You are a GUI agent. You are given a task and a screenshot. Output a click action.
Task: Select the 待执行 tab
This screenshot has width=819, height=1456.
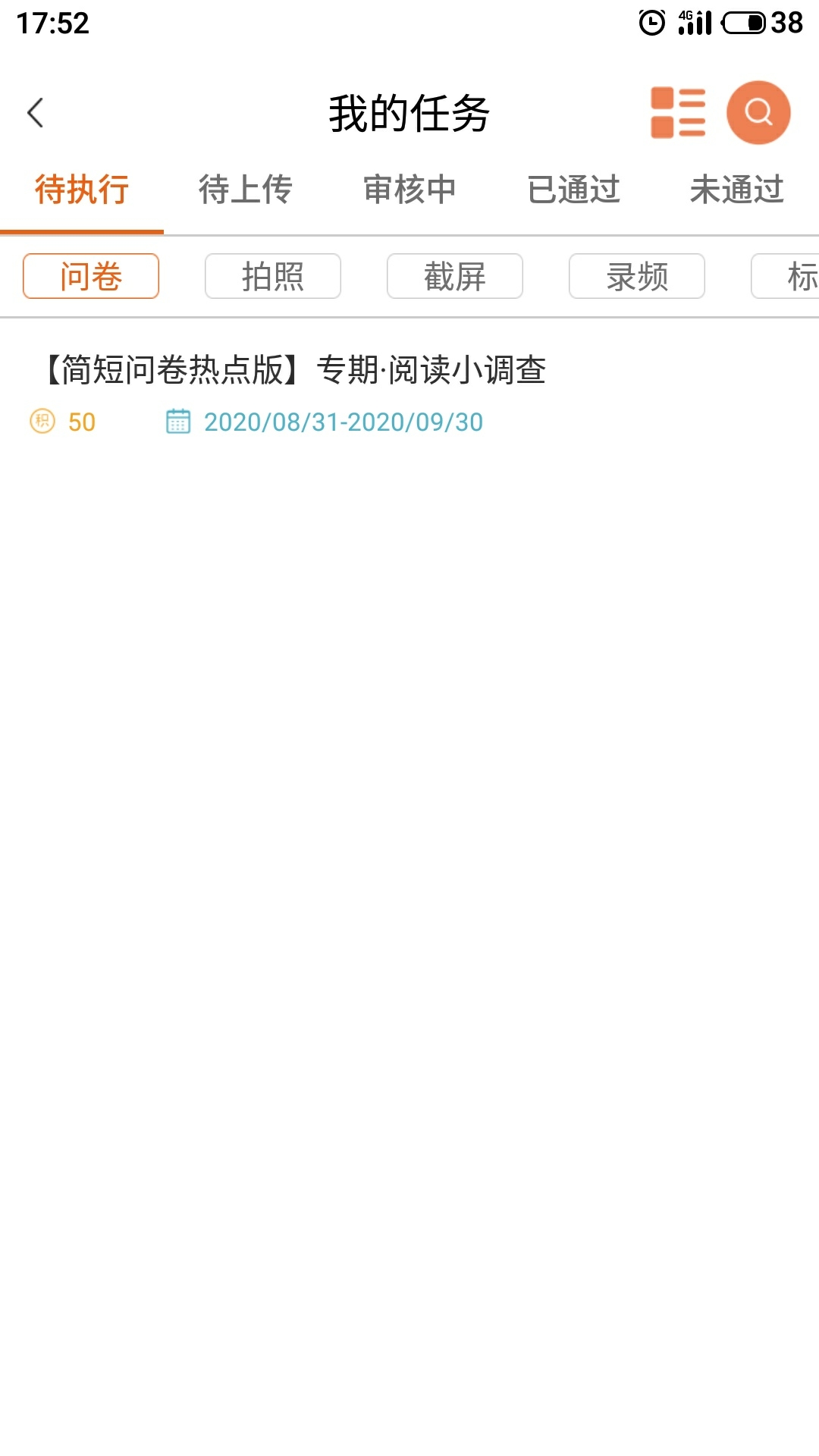[82, 190]
